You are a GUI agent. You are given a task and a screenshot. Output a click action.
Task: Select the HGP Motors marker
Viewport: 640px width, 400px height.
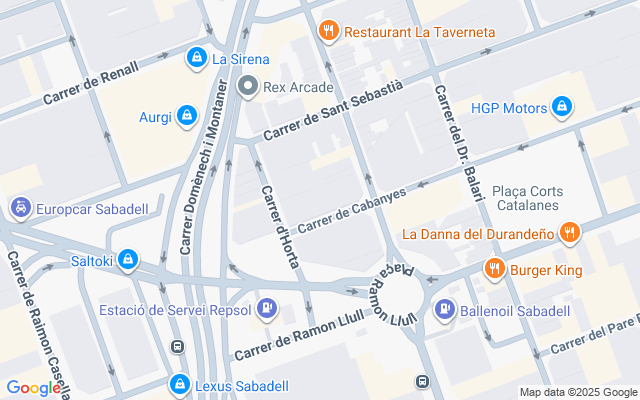point(562,107)
